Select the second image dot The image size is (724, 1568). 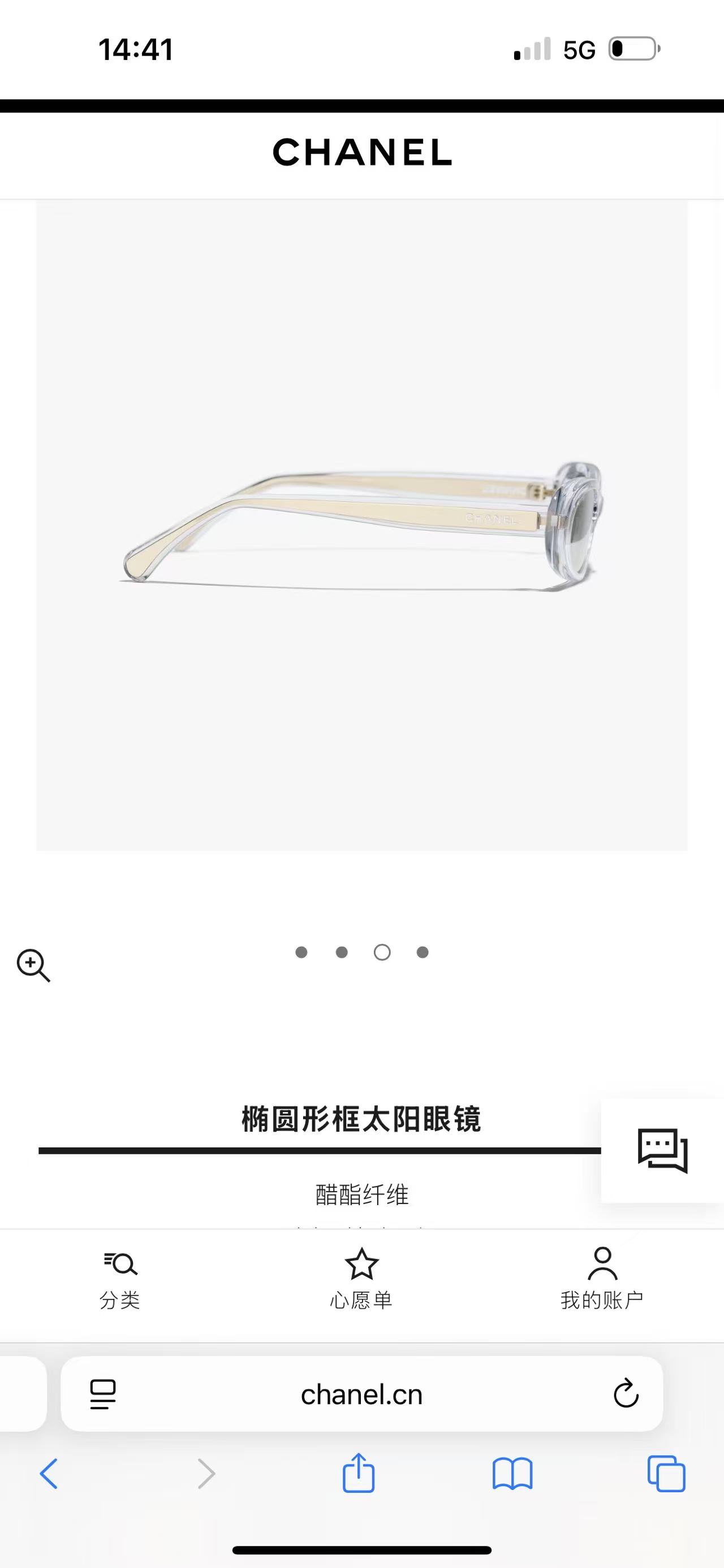(342, 952)
